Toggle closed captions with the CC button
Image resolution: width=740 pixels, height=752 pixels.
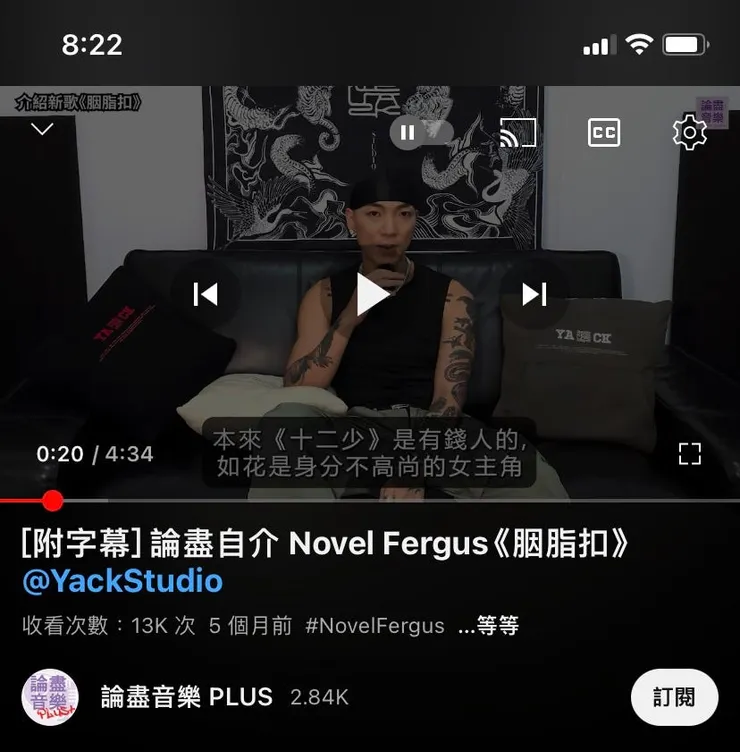click(603, 132)
